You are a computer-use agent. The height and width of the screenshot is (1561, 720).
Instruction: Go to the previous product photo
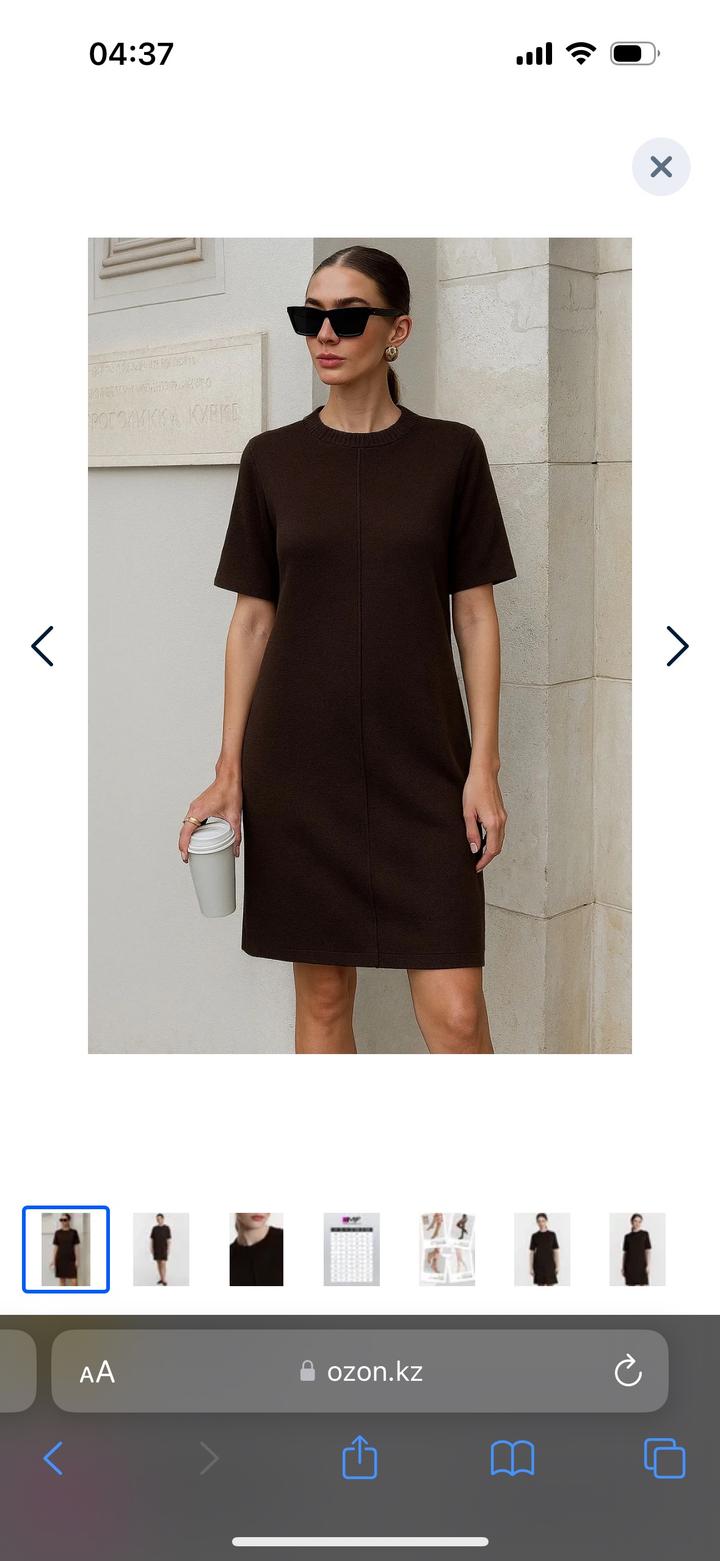pyautogui.click(x=42, y=646)
